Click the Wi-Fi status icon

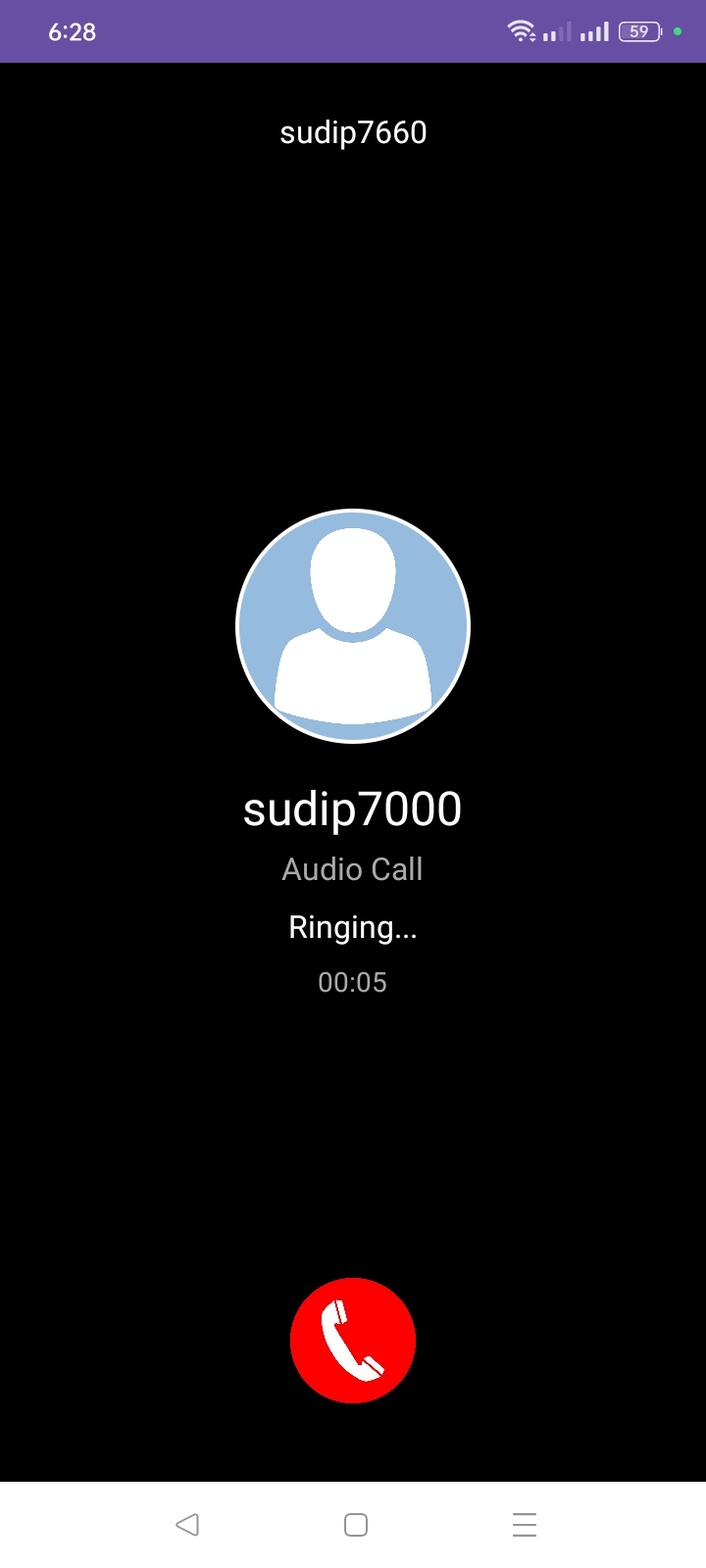(x=520, y=30)
